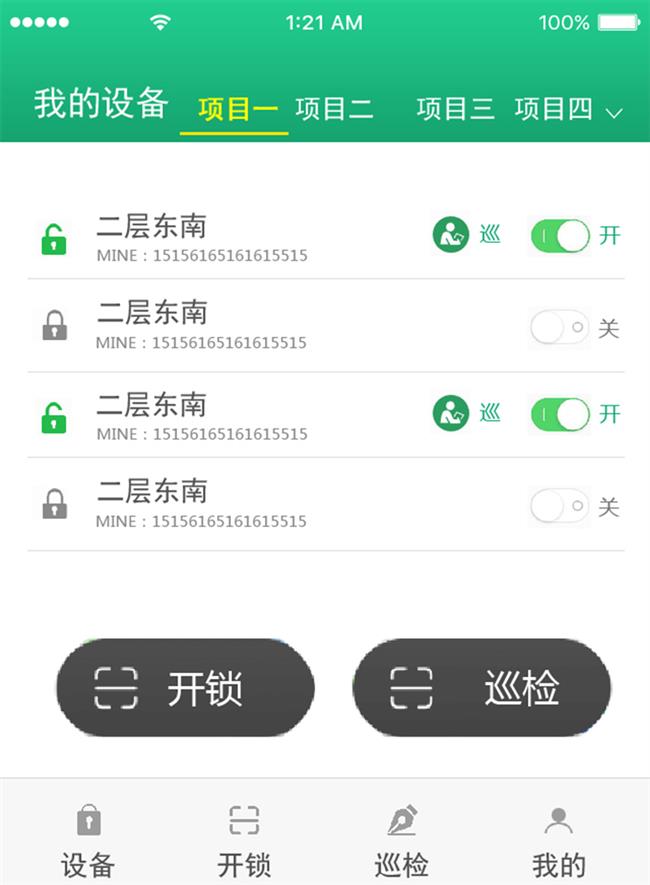Go to the 项目四 top tab

pos(553,109)
